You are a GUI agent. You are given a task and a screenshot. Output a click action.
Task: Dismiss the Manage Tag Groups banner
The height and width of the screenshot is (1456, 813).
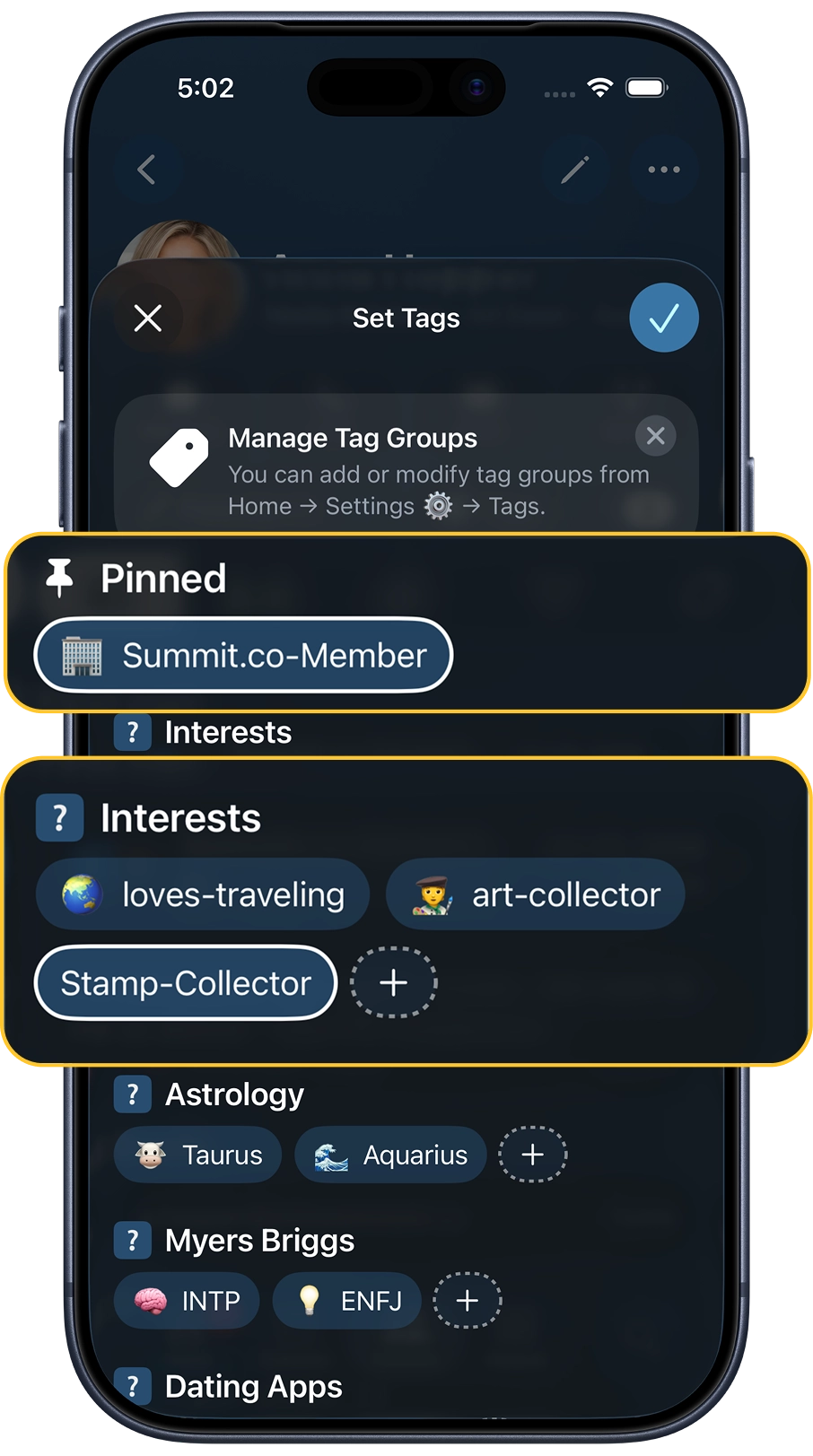[x=655, y=436]
